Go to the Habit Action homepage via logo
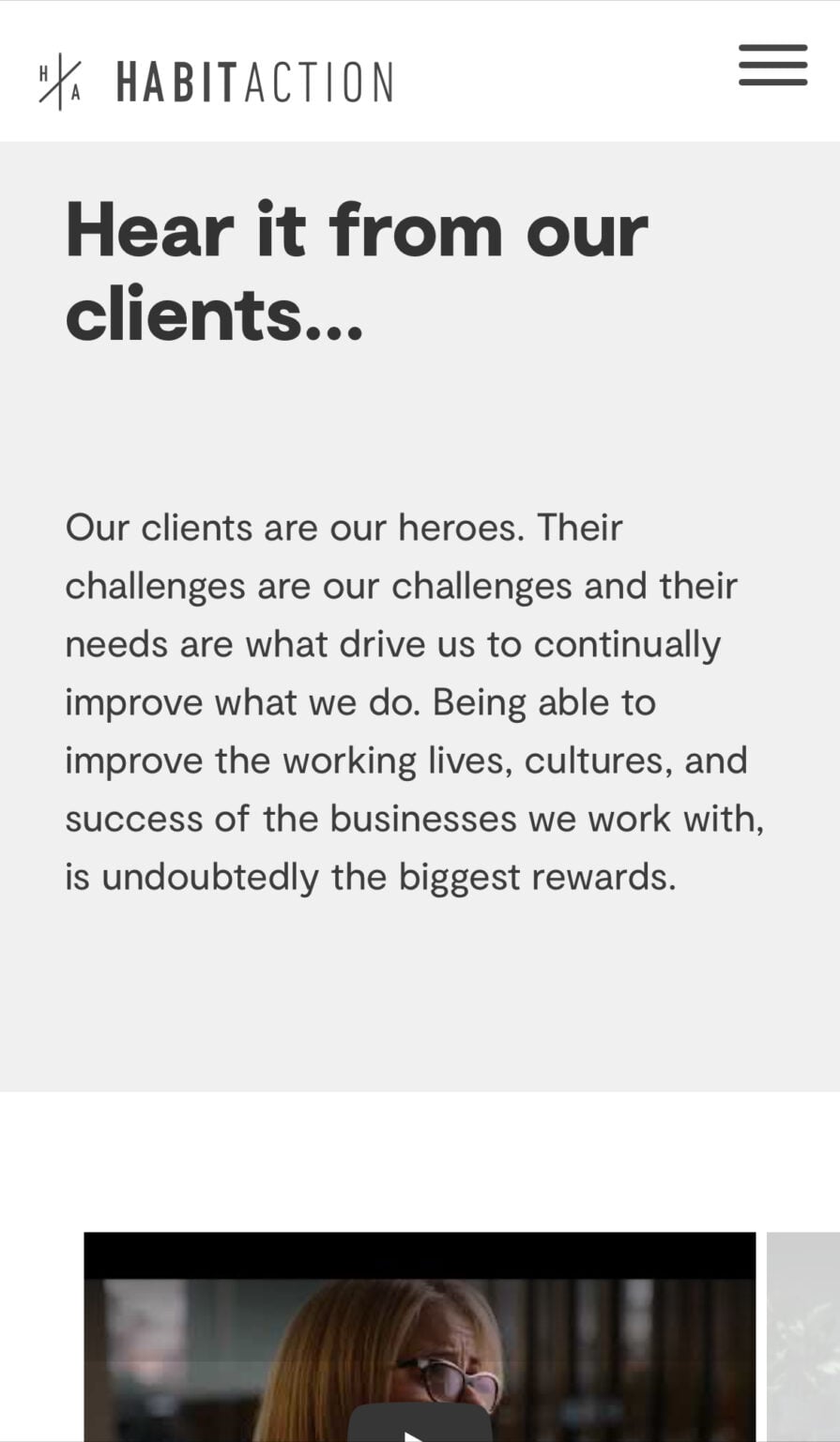This screenshot has height=1442, width=840. (x=216, y=82)
